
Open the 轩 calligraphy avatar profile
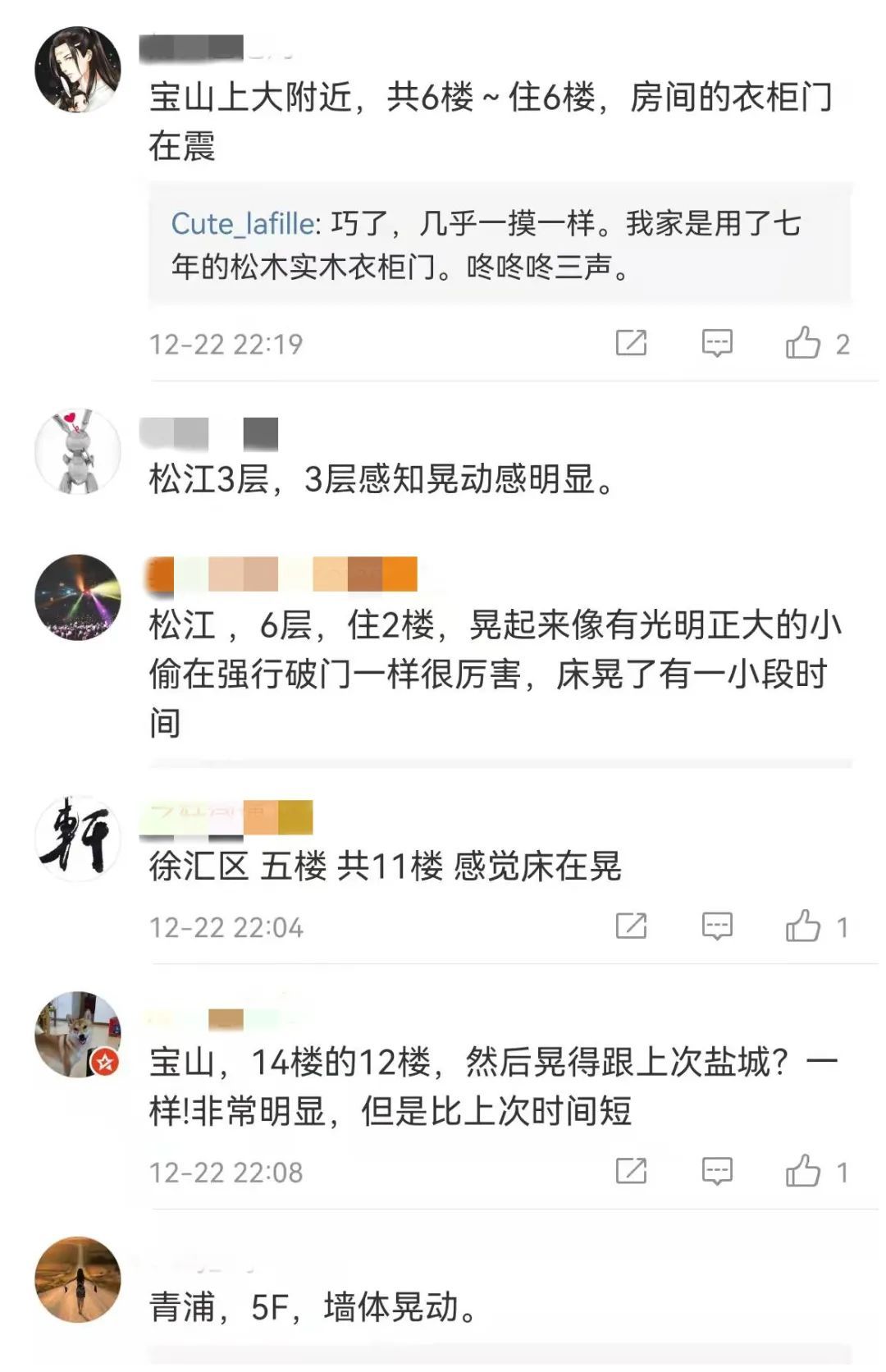(78, 838)
